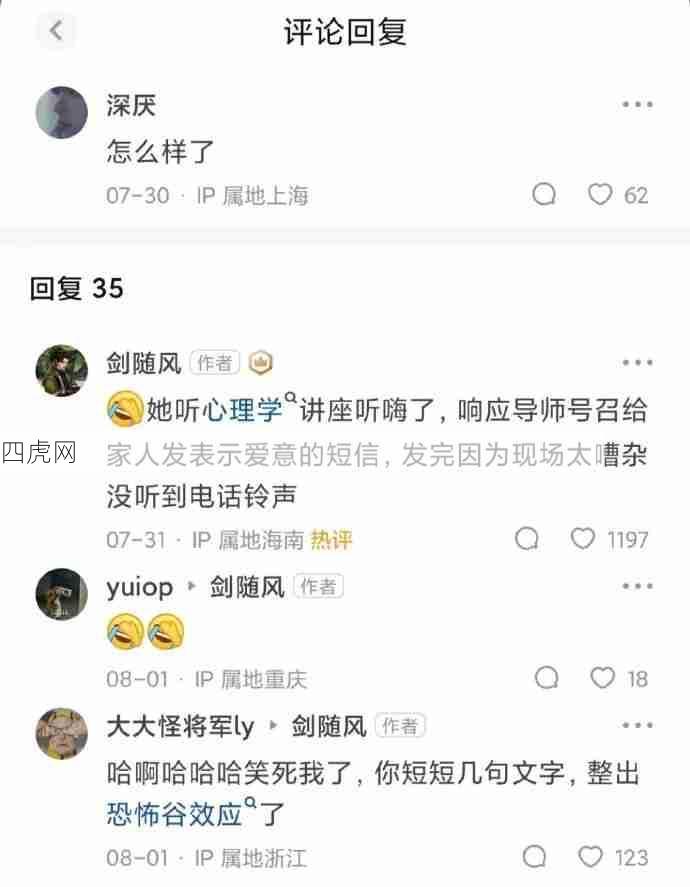Like yuiop's reply with 18 likes

[602, 679]
